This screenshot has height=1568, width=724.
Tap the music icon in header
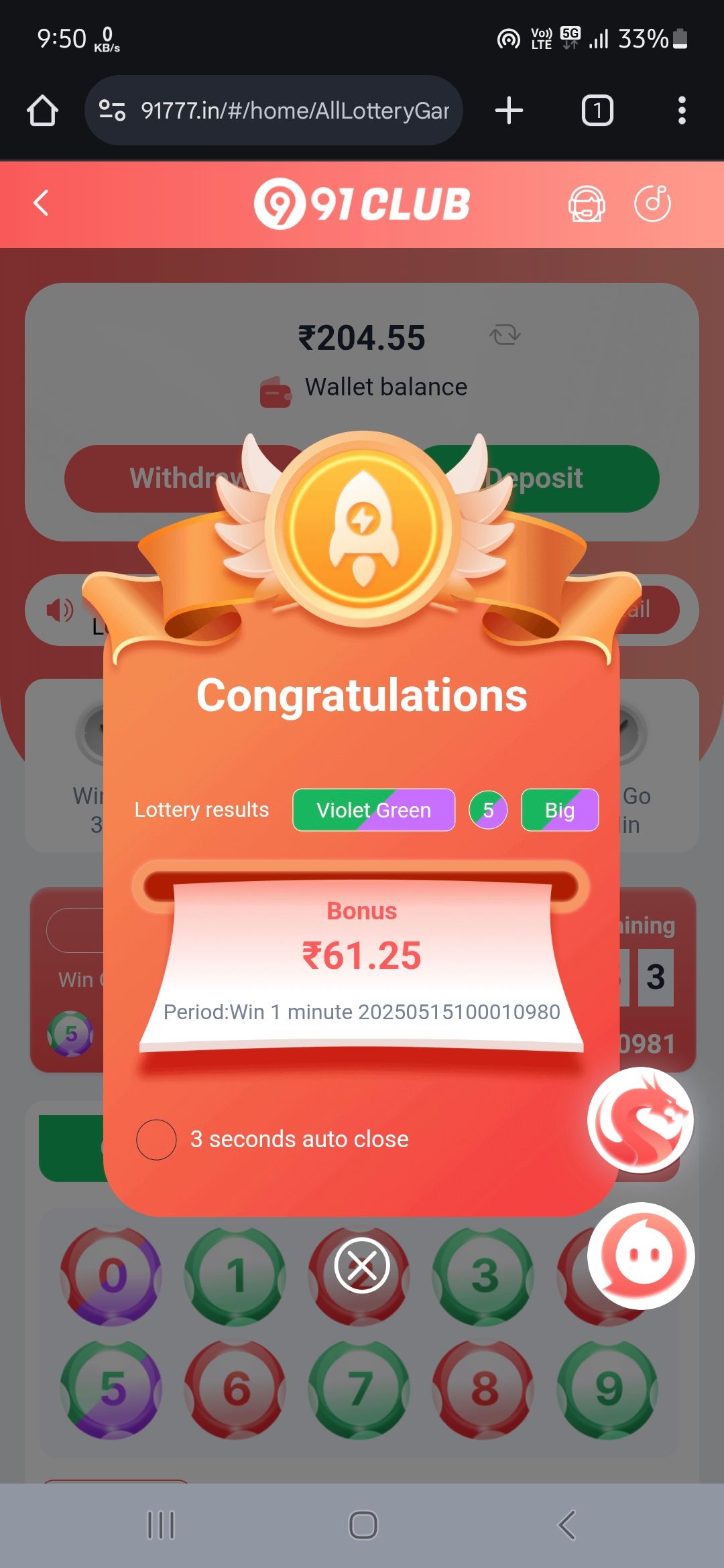pyautogui.click(x=653, y=203)
